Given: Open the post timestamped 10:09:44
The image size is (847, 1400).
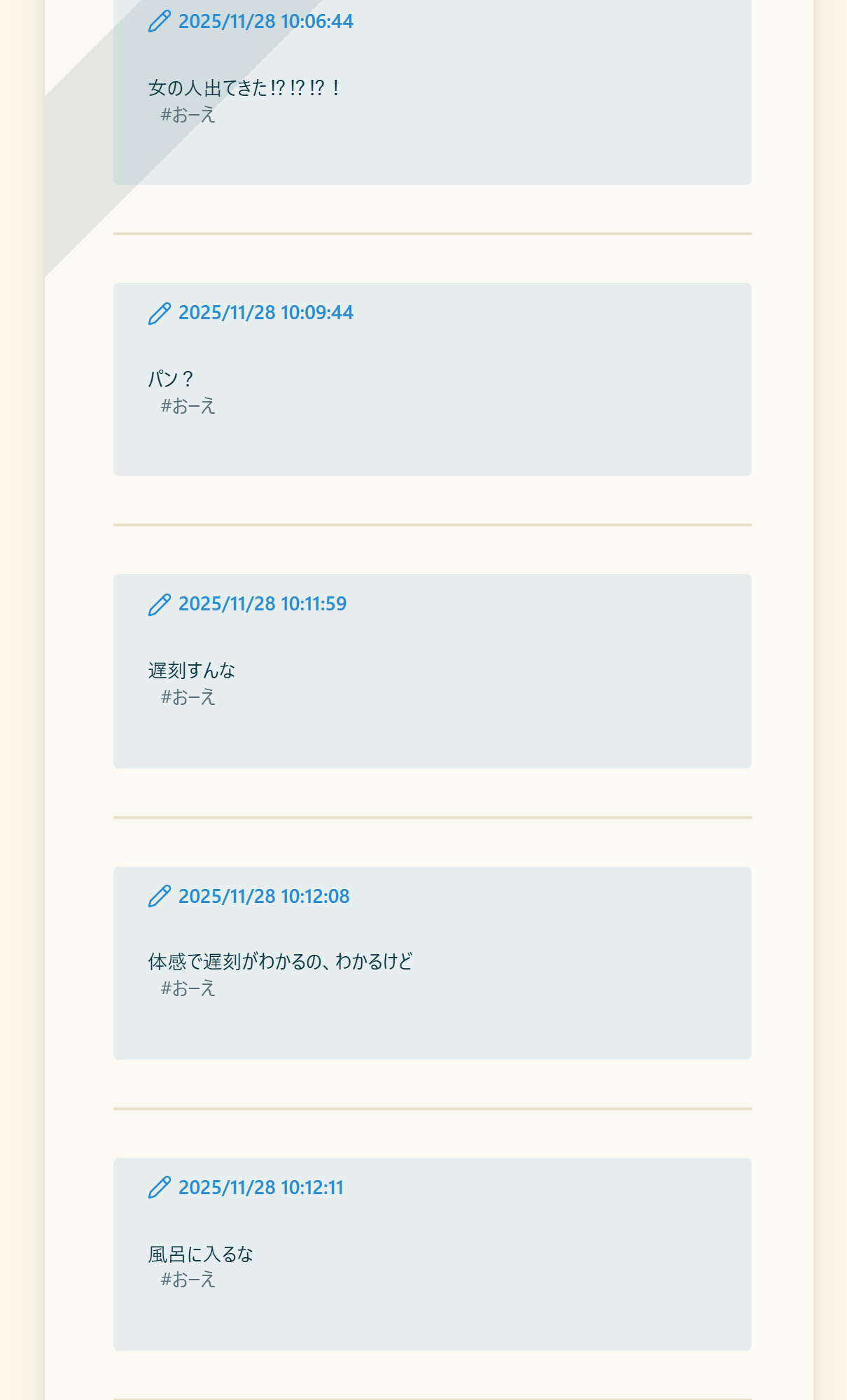Looking at the screenshot, I should click(265, 313).
